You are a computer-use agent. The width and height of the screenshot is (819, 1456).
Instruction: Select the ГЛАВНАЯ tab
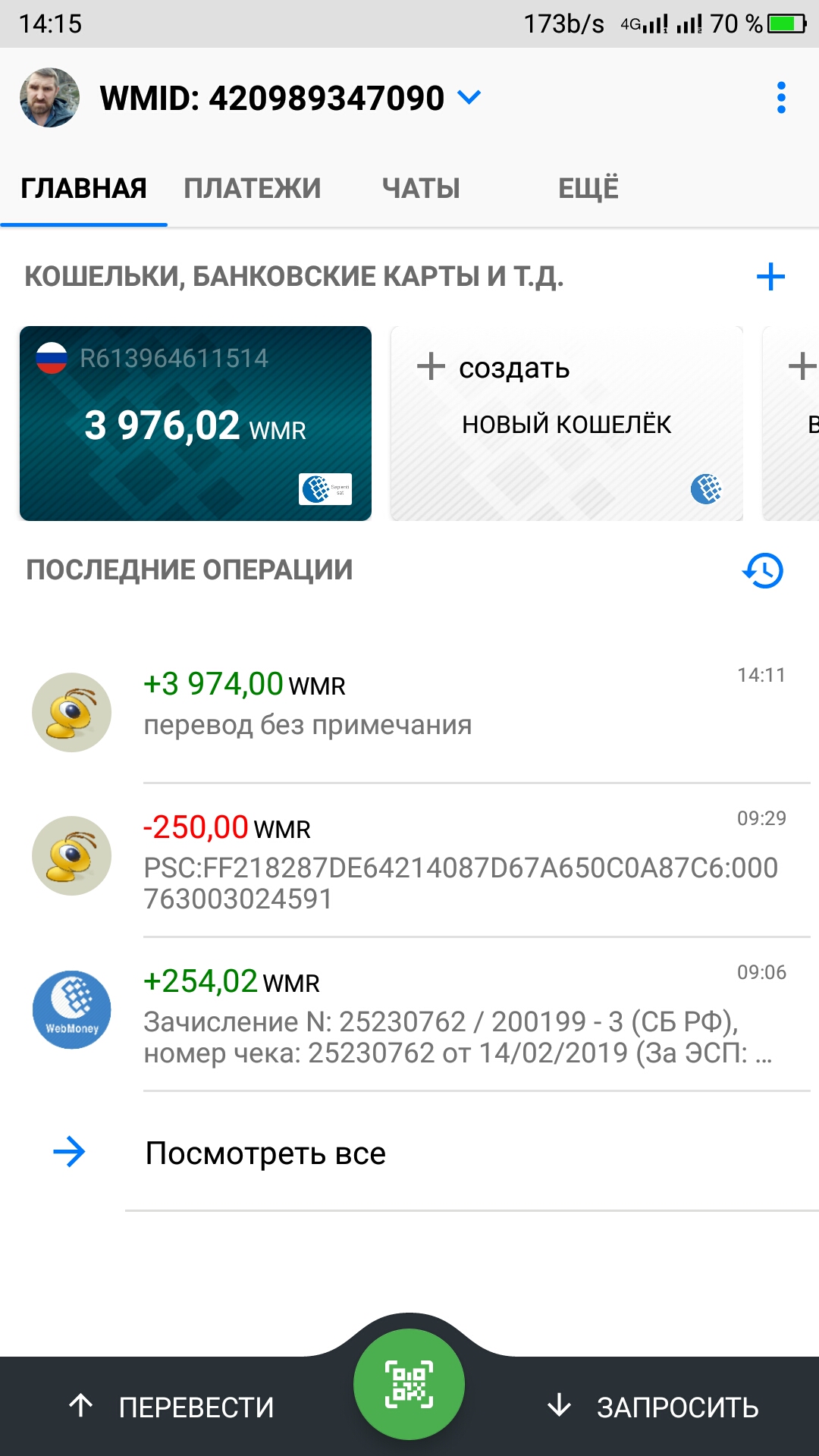83,188
